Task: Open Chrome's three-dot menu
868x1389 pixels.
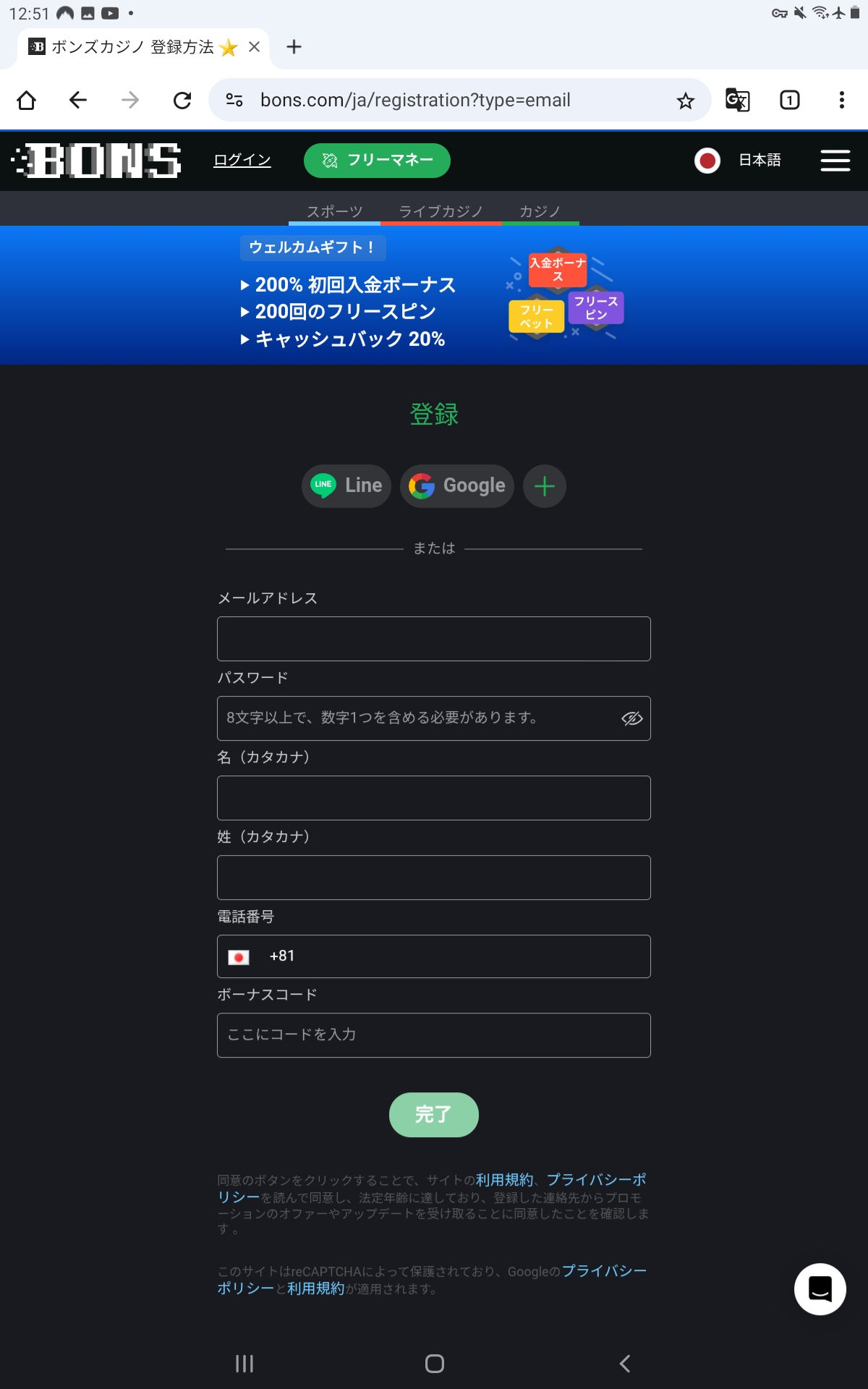Action: point(841,100)
